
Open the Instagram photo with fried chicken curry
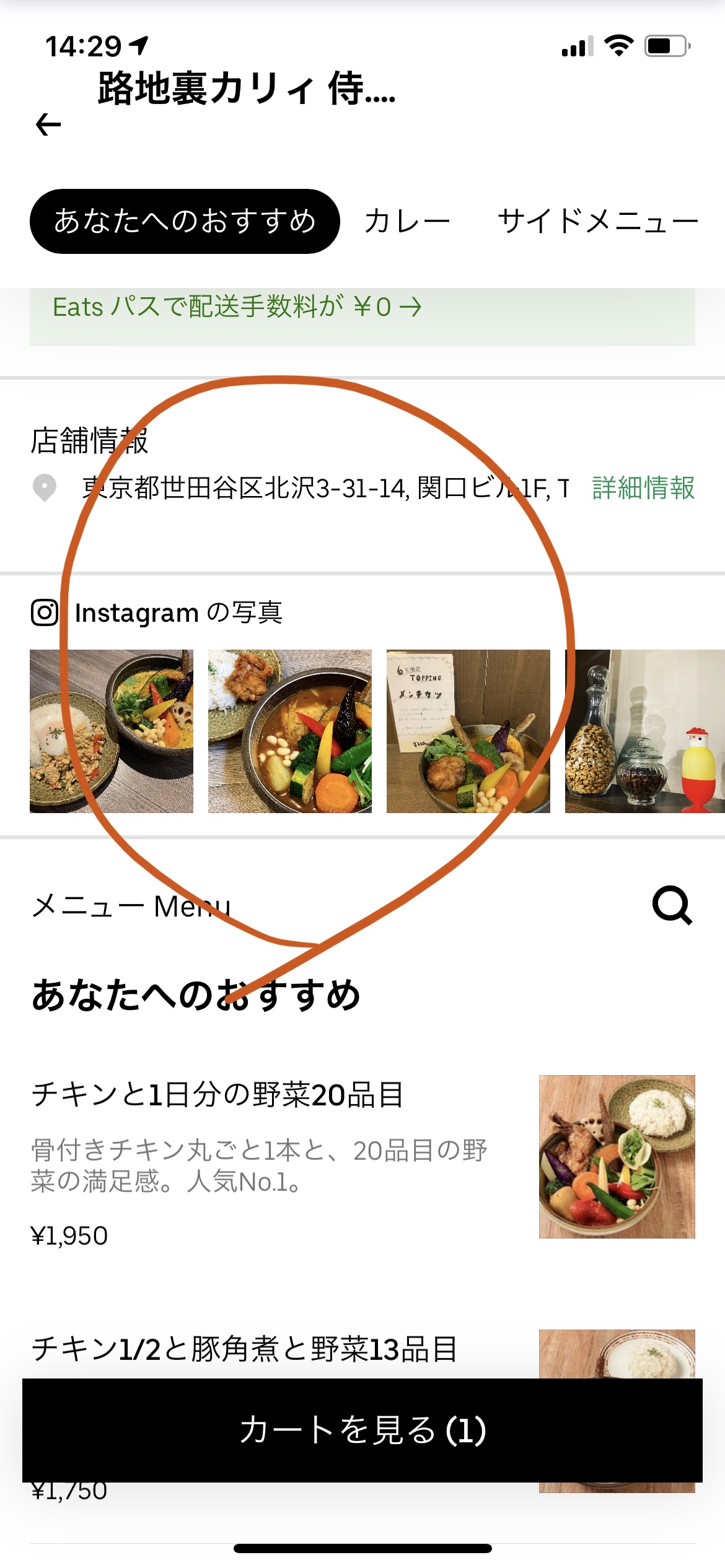tap(290, 731)
